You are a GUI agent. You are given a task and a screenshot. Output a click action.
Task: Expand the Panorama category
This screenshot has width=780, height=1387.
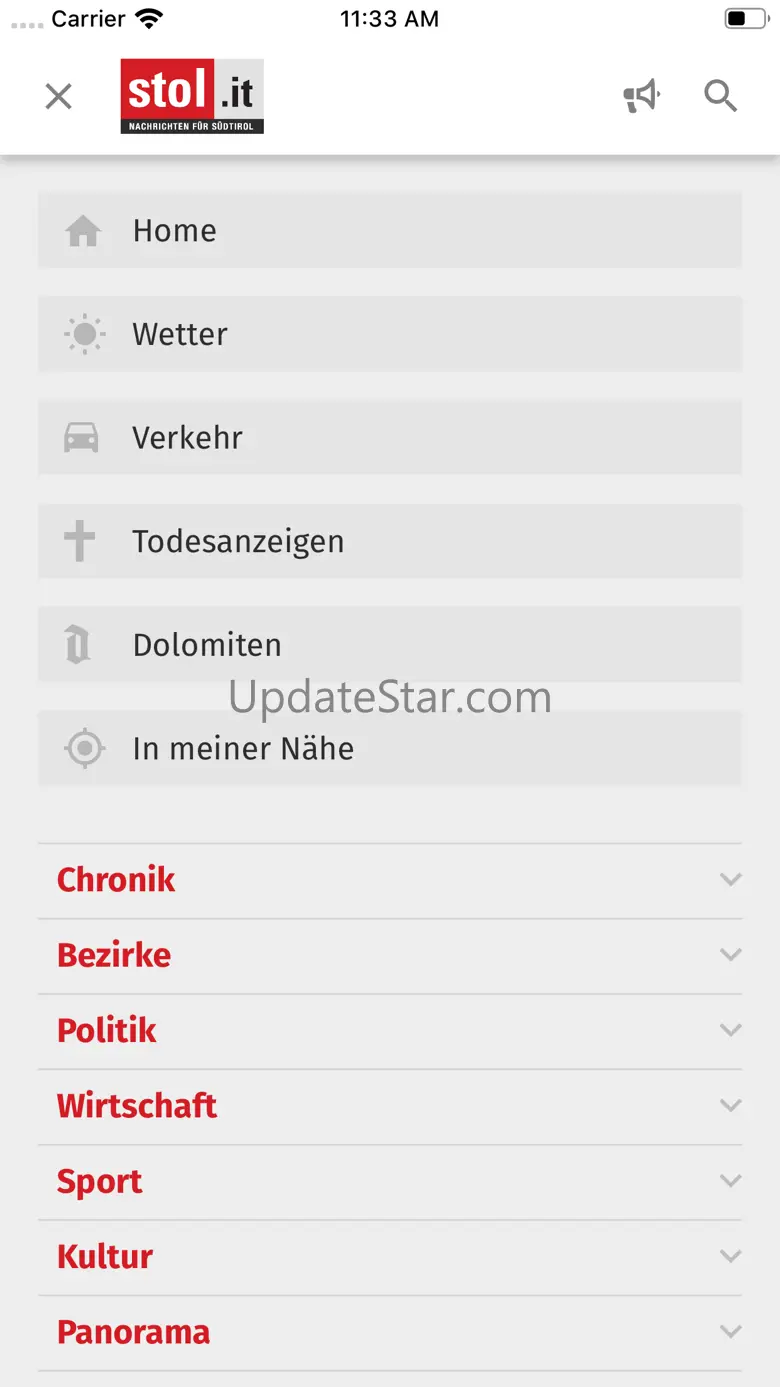coord(390,1333)
